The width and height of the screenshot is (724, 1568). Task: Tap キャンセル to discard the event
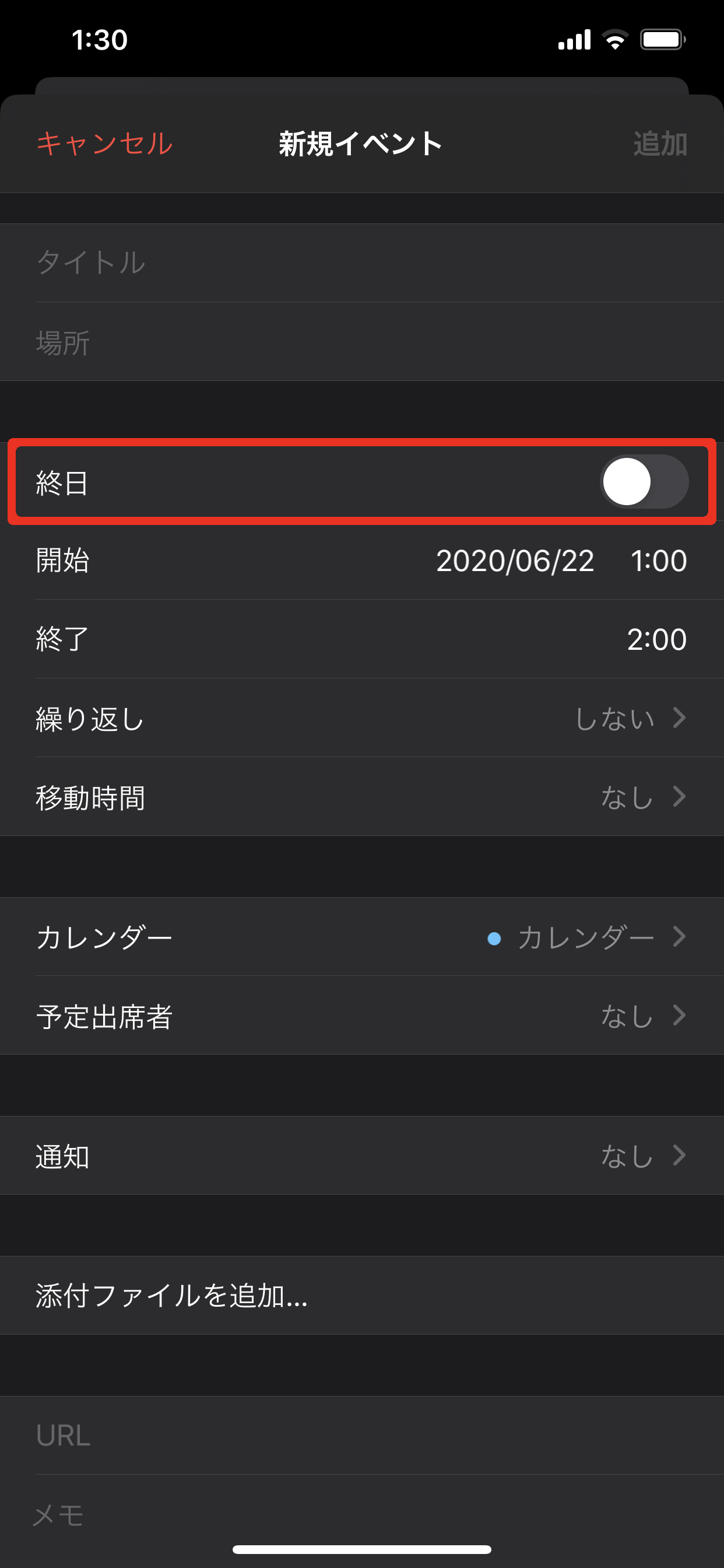105,143
